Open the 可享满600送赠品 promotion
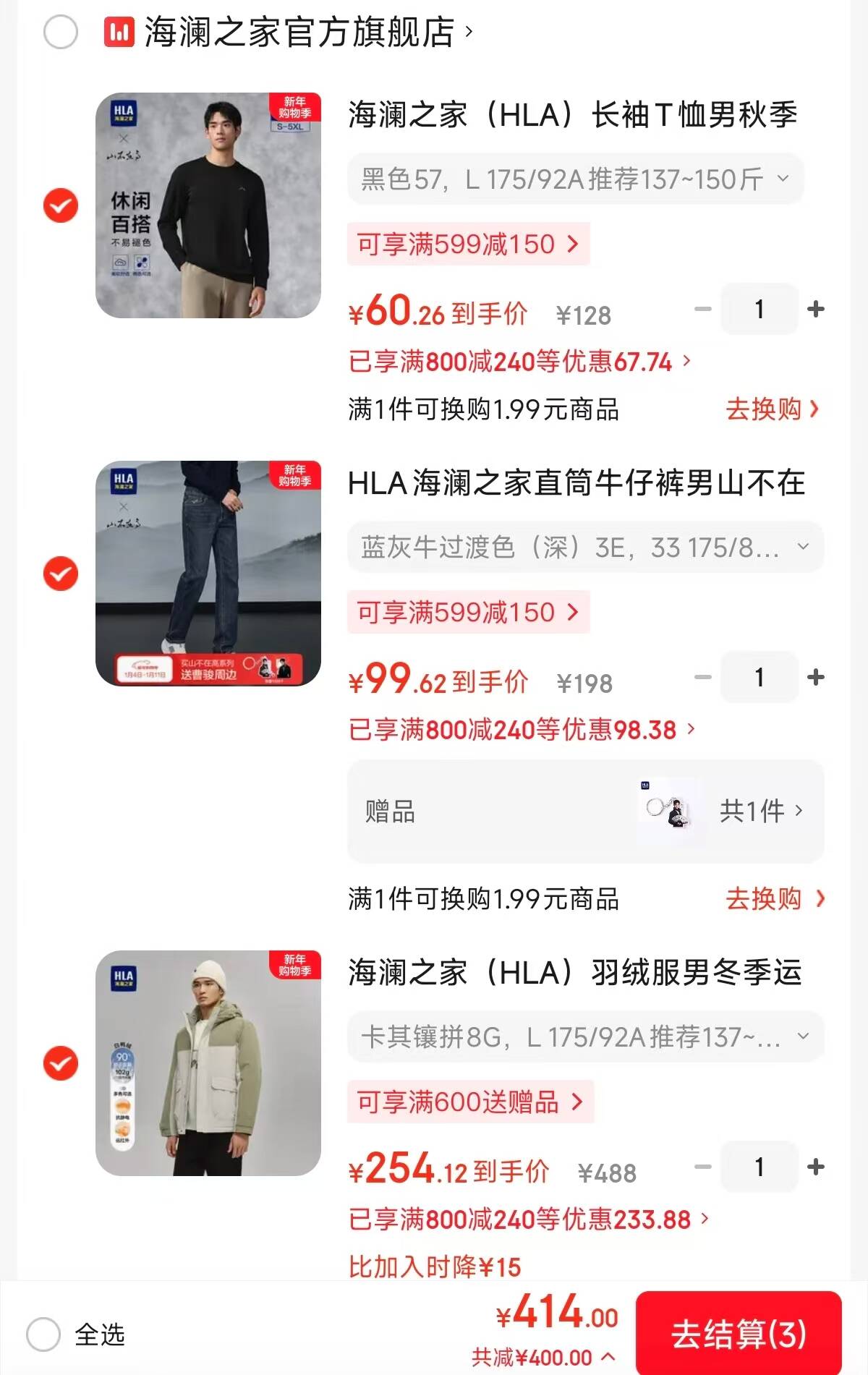 click(470, 1102)
